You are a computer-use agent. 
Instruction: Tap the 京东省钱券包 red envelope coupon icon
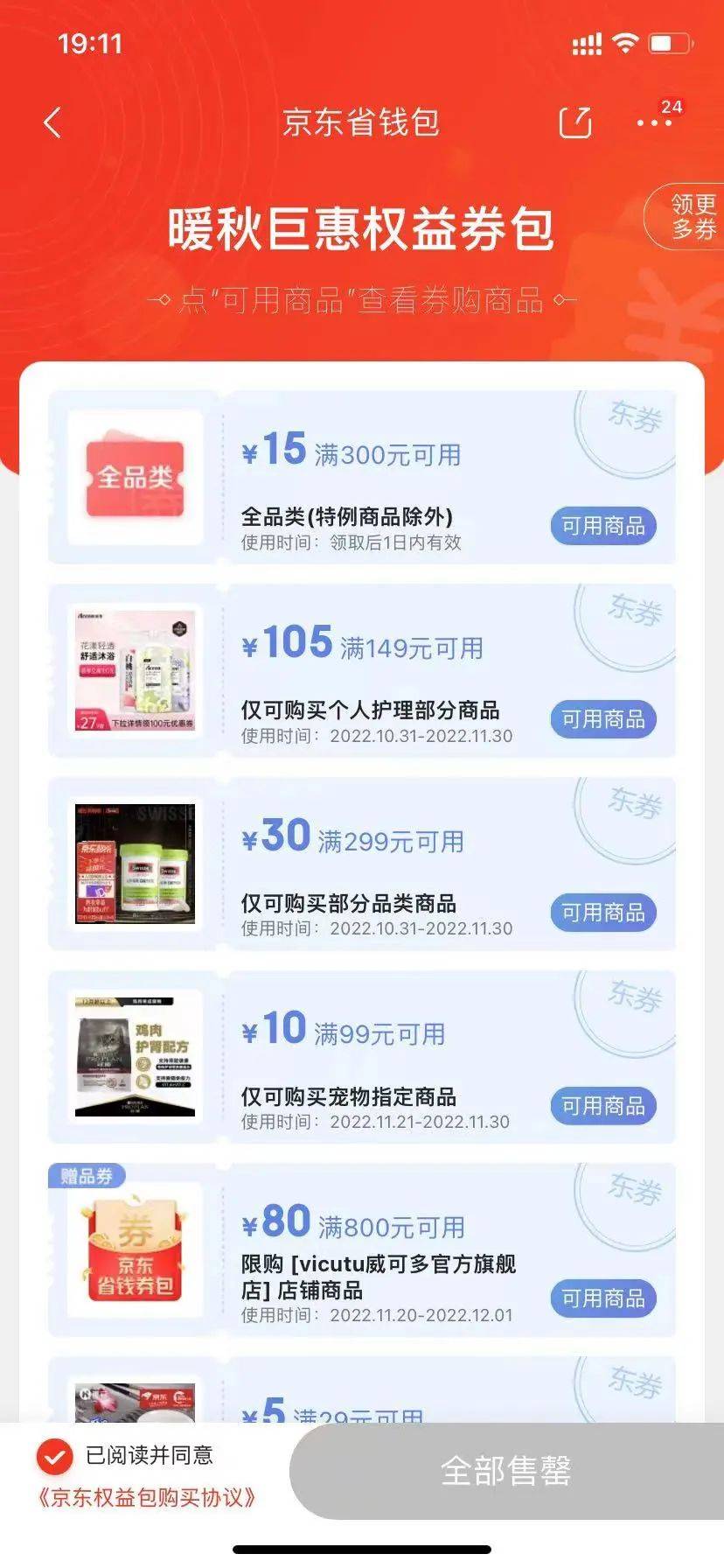[134, 1248]
